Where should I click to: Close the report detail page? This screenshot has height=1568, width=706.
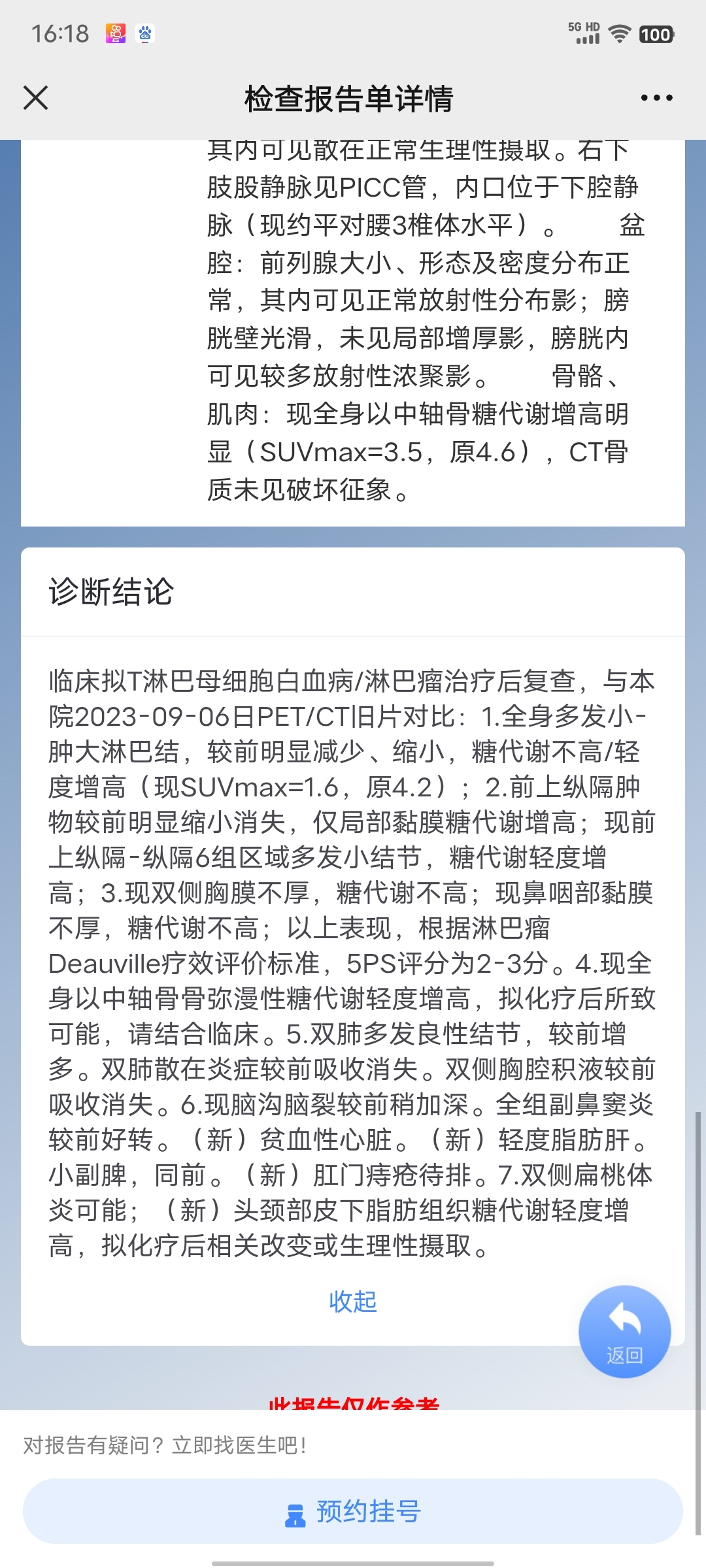coord(35,98)
